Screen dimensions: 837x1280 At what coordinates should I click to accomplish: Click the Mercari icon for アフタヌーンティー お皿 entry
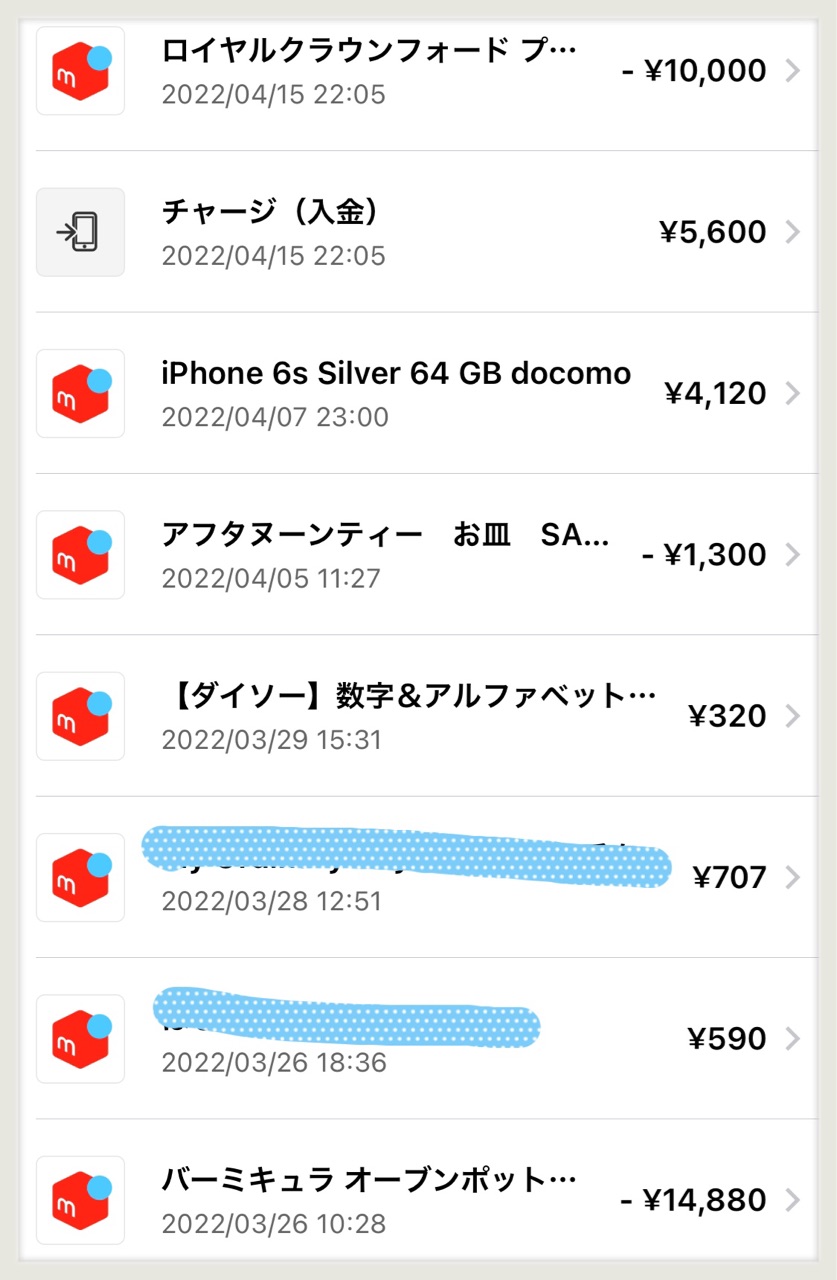(x=80, y=554)
